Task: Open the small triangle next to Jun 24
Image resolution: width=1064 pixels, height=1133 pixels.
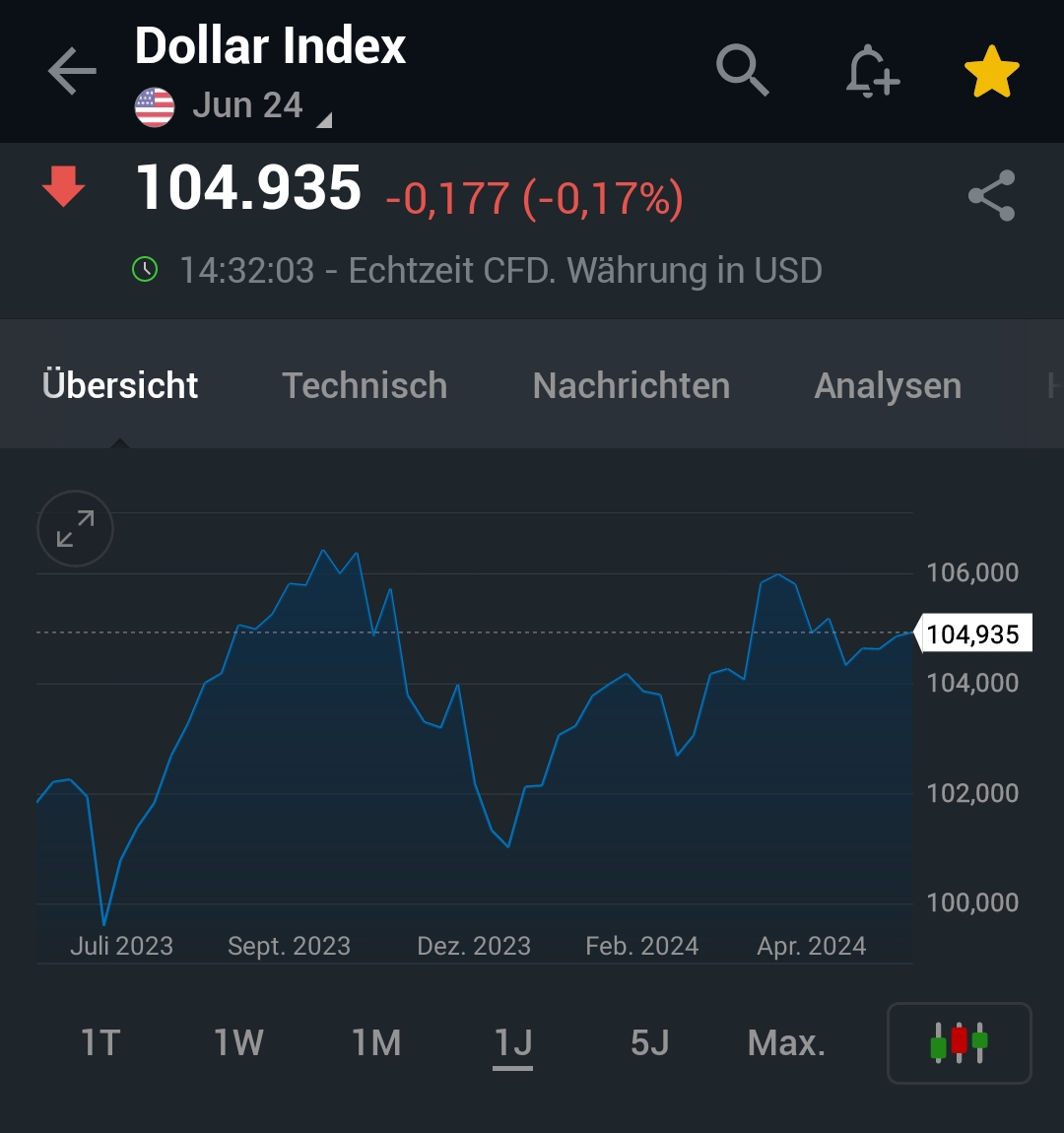Action: 325,119
